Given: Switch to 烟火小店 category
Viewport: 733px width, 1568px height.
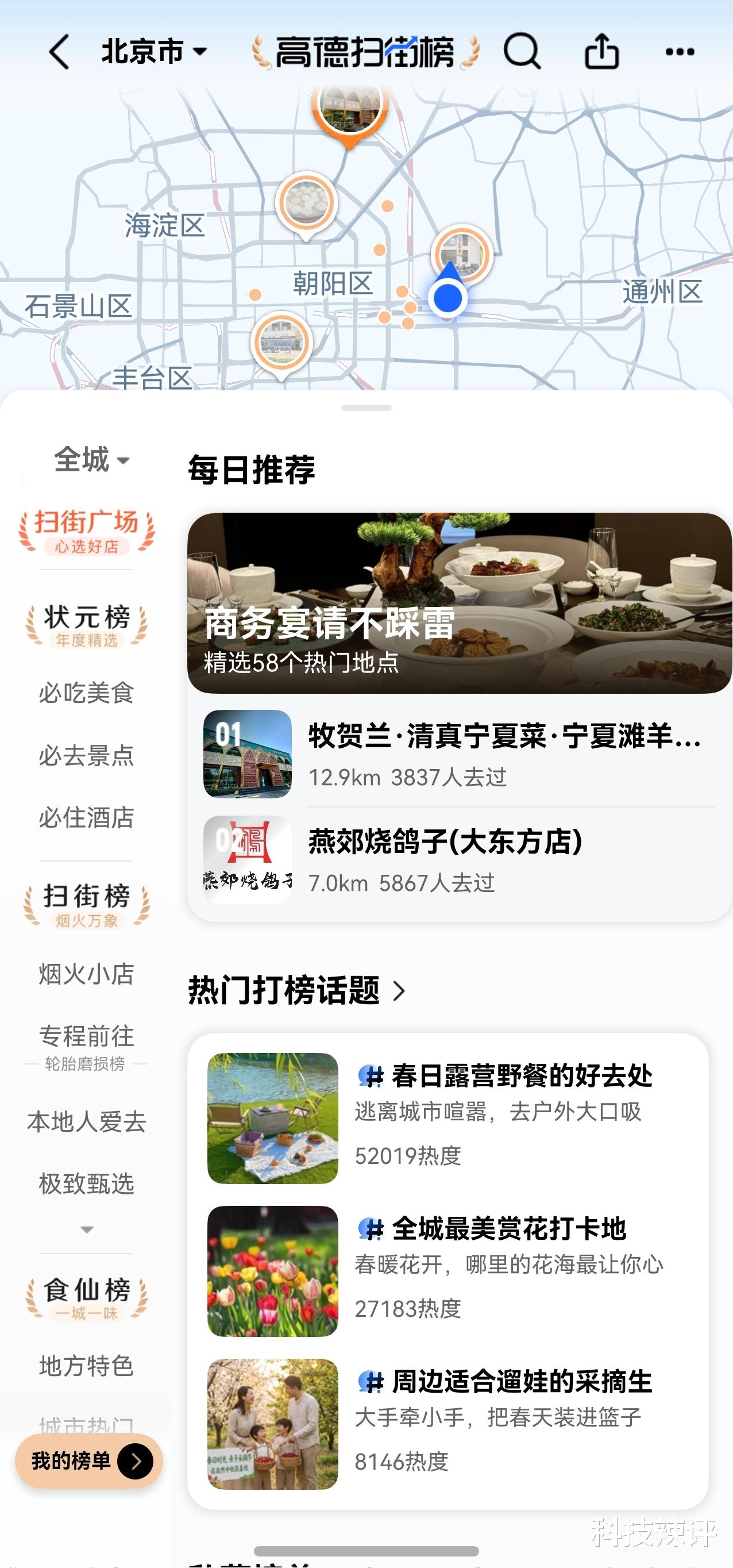Looking at the screenshot, I should (x=86, y=974).
